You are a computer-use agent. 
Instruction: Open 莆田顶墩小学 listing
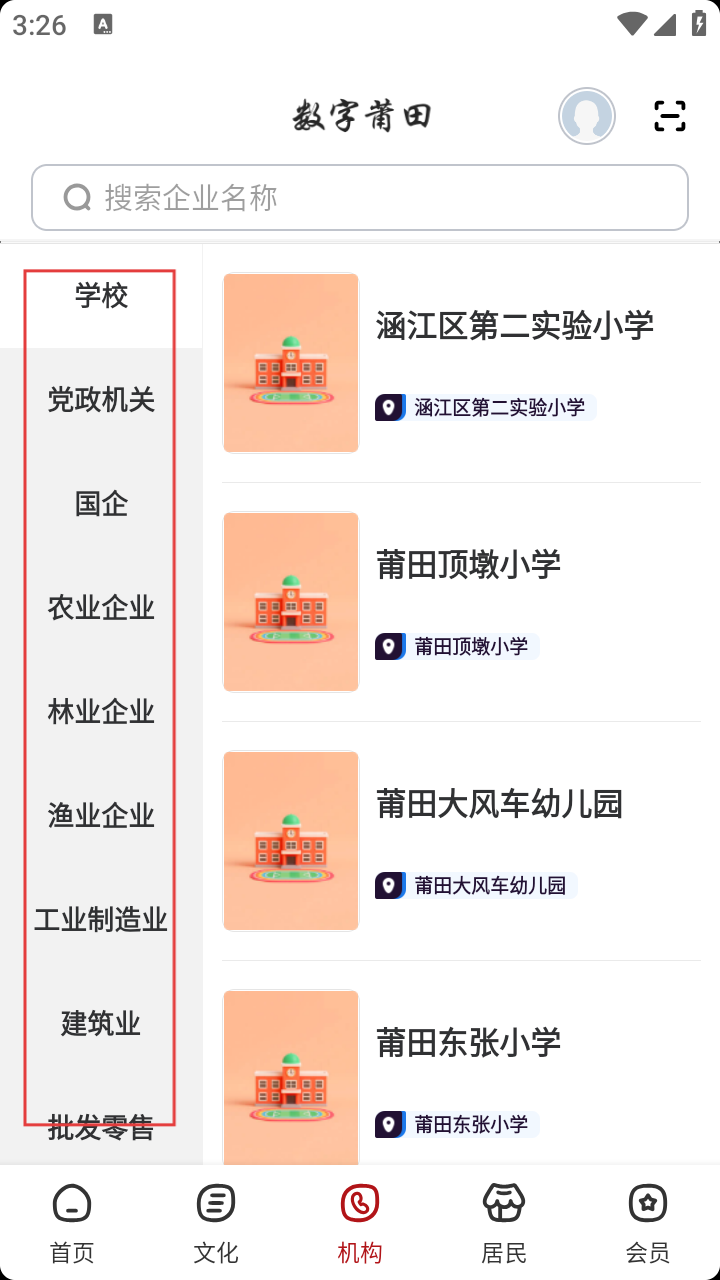coord(468,565)
